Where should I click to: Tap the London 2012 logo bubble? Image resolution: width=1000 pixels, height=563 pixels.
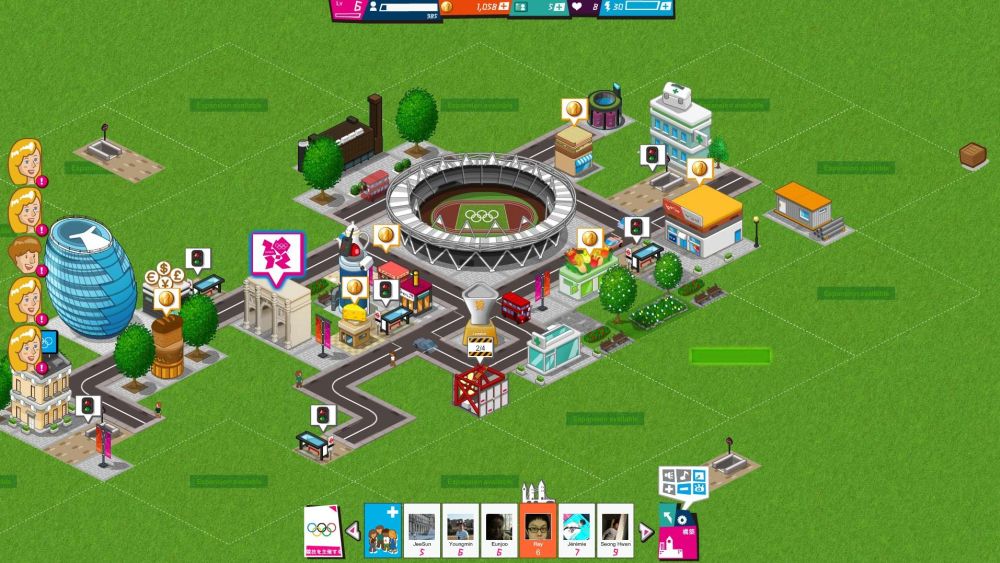[x=271, y=256]
